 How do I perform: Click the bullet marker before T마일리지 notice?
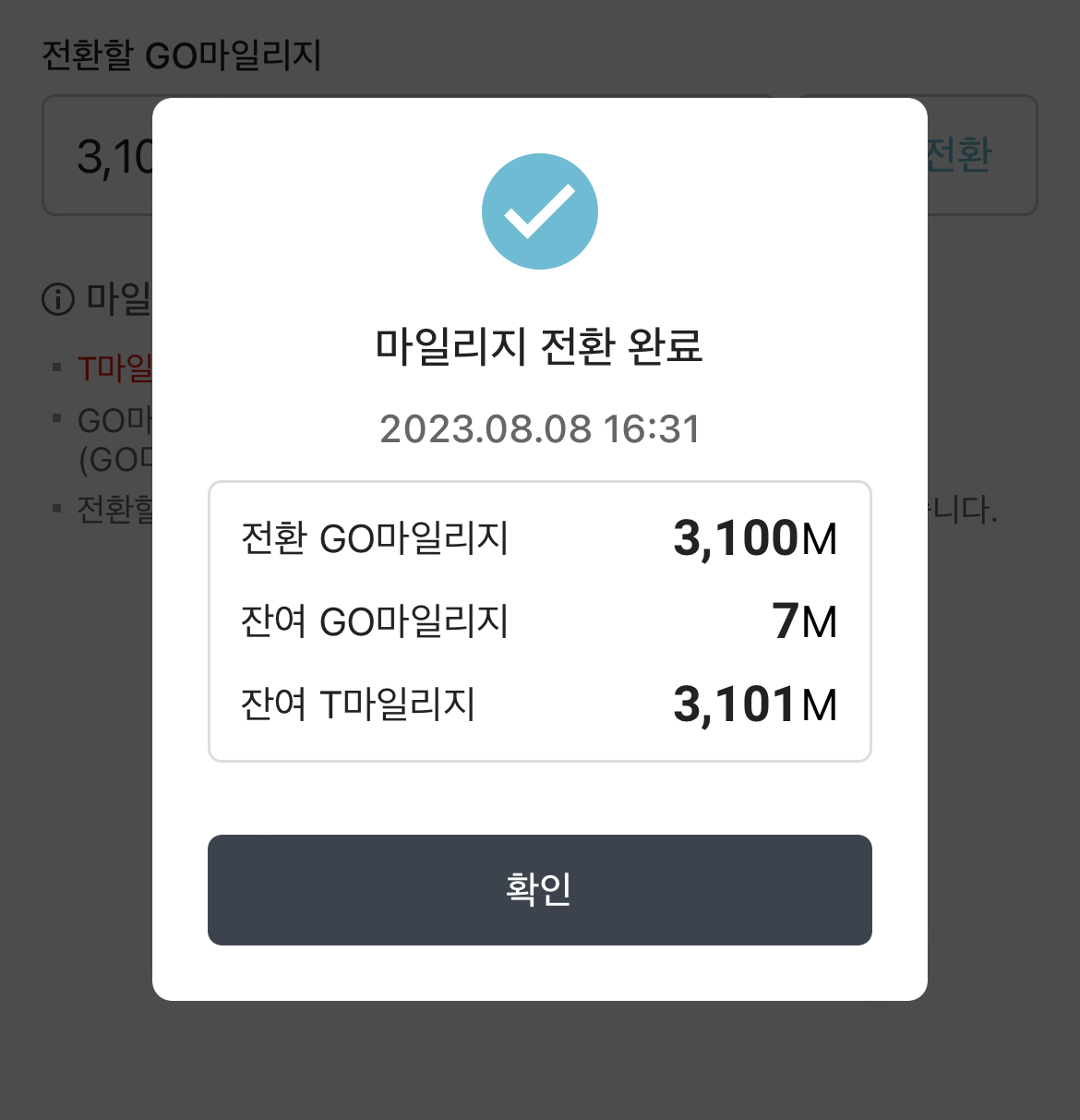coord(59,365)
